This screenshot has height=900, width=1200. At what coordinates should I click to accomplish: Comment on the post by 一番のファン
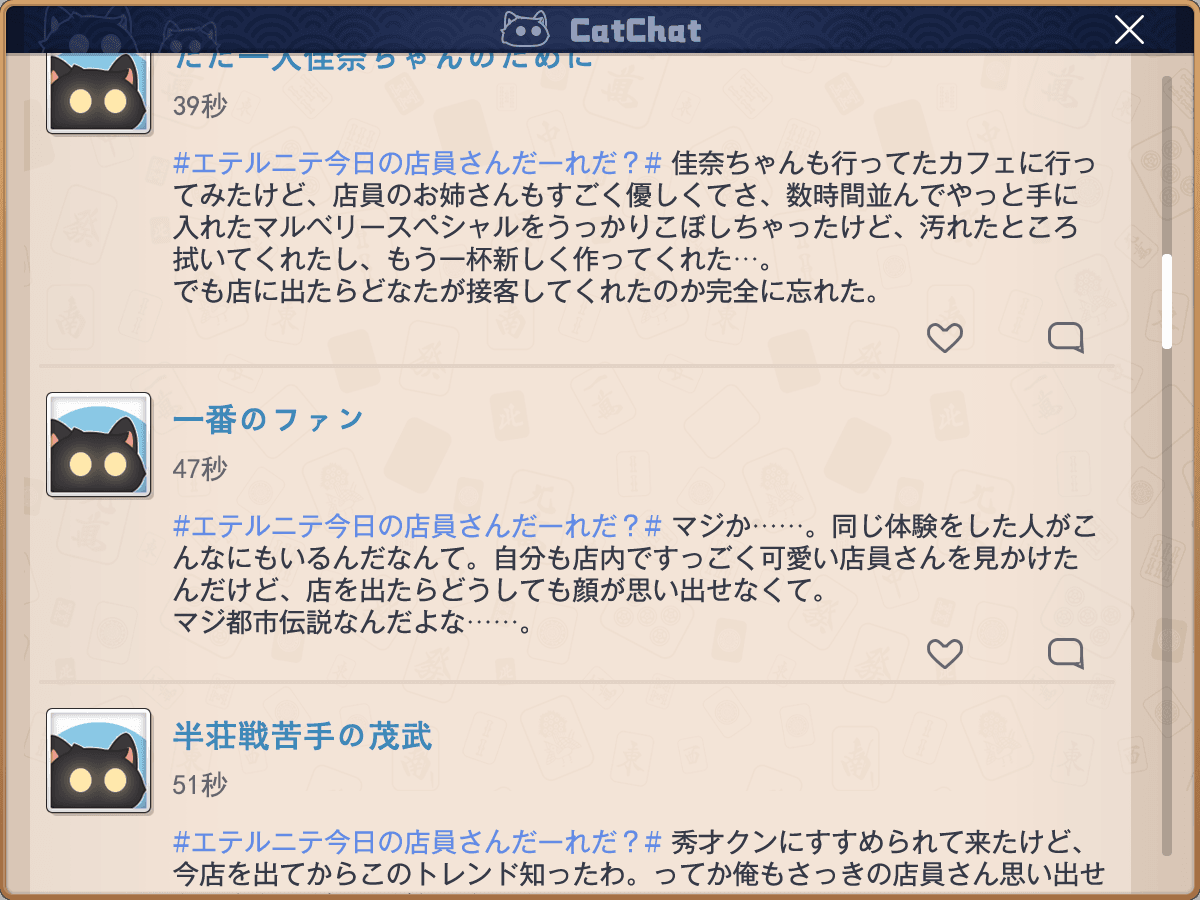pyautogui.click(x=1066, y=654)
